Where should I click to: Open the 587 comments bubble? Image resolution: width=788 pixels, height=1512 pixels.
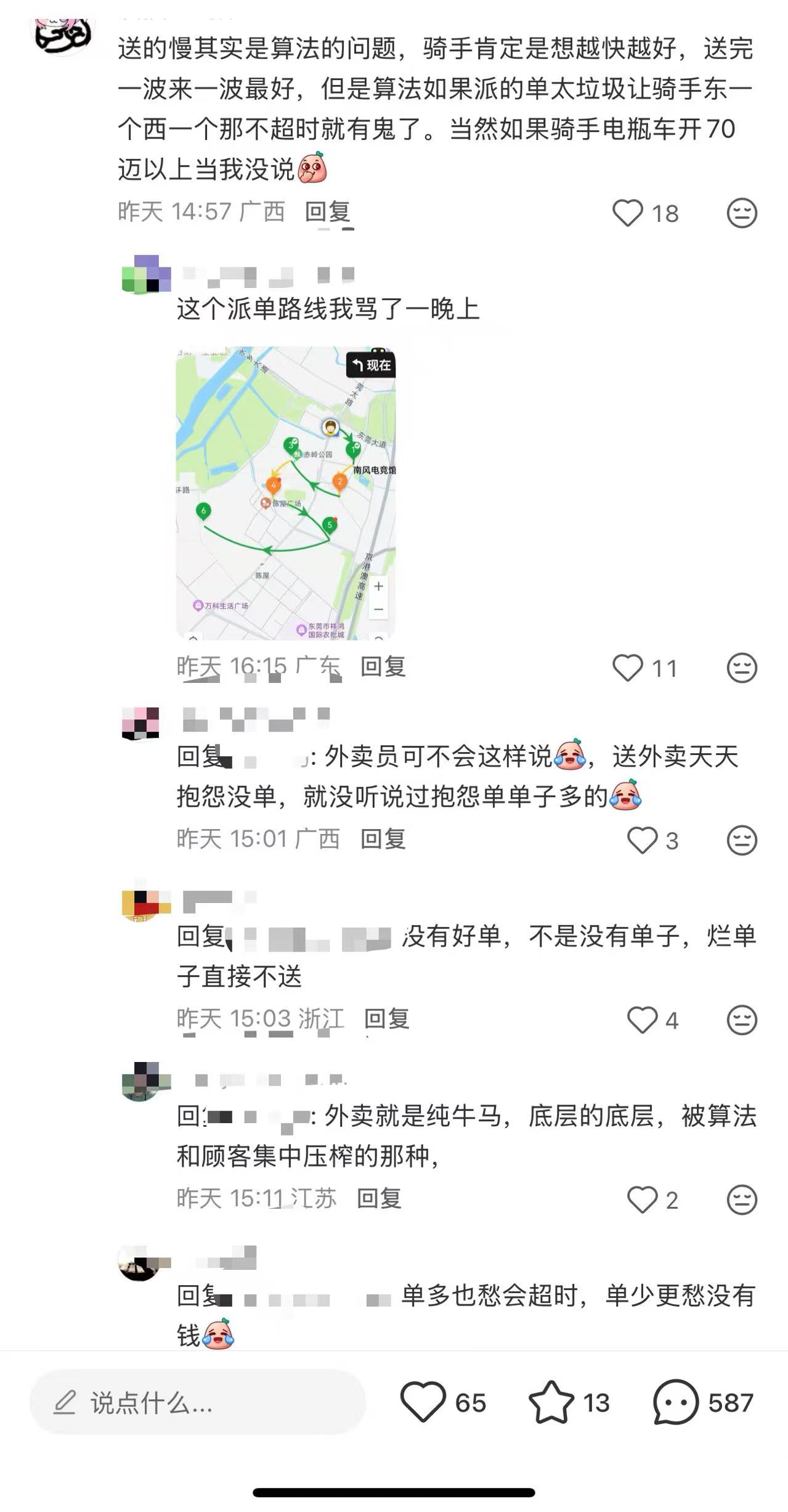(x=675, y=1403)
